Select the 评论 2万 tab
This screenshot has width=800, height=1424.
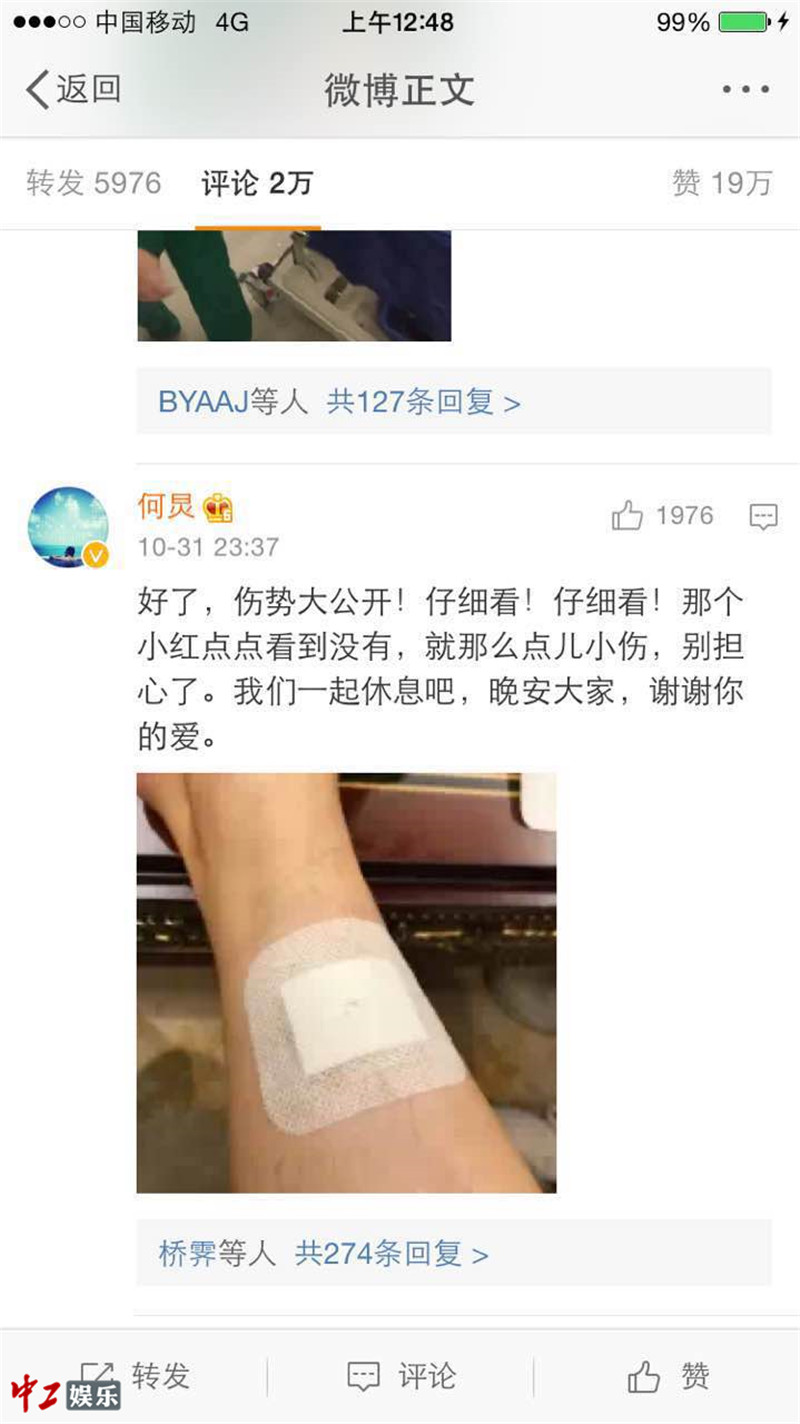[x=257, y=183]
